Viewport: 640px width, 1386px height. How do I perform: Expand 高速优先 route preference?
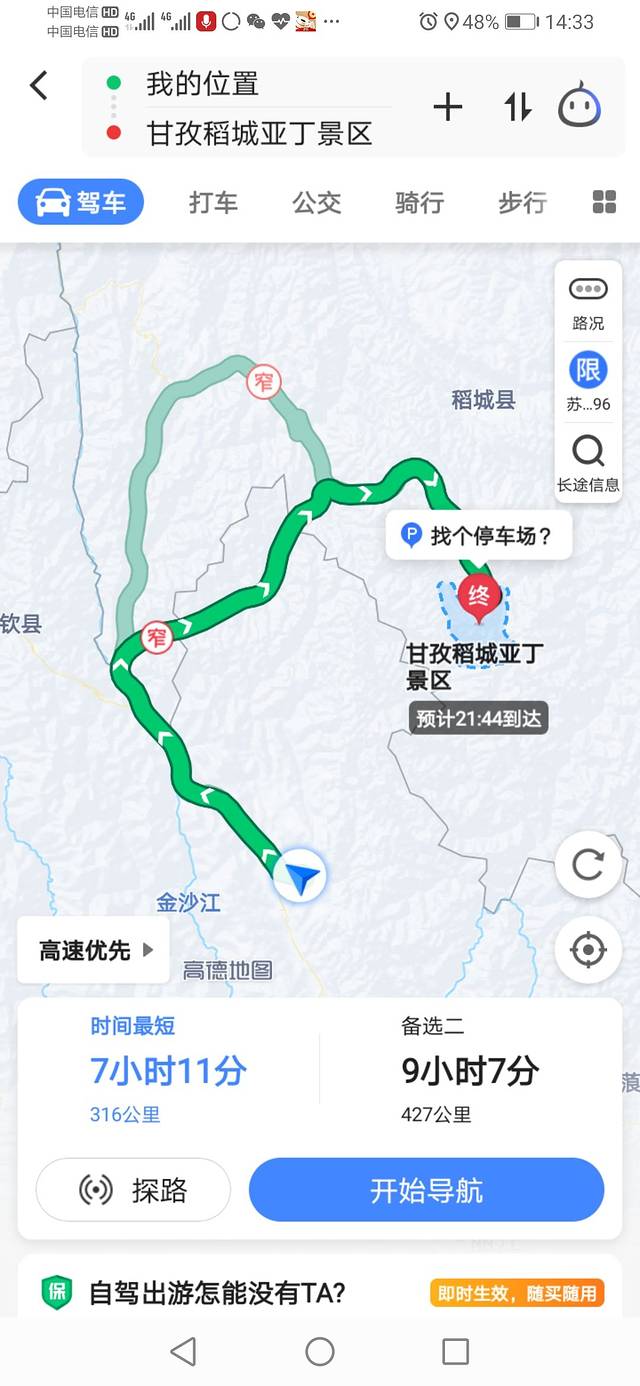coord(94,950)
